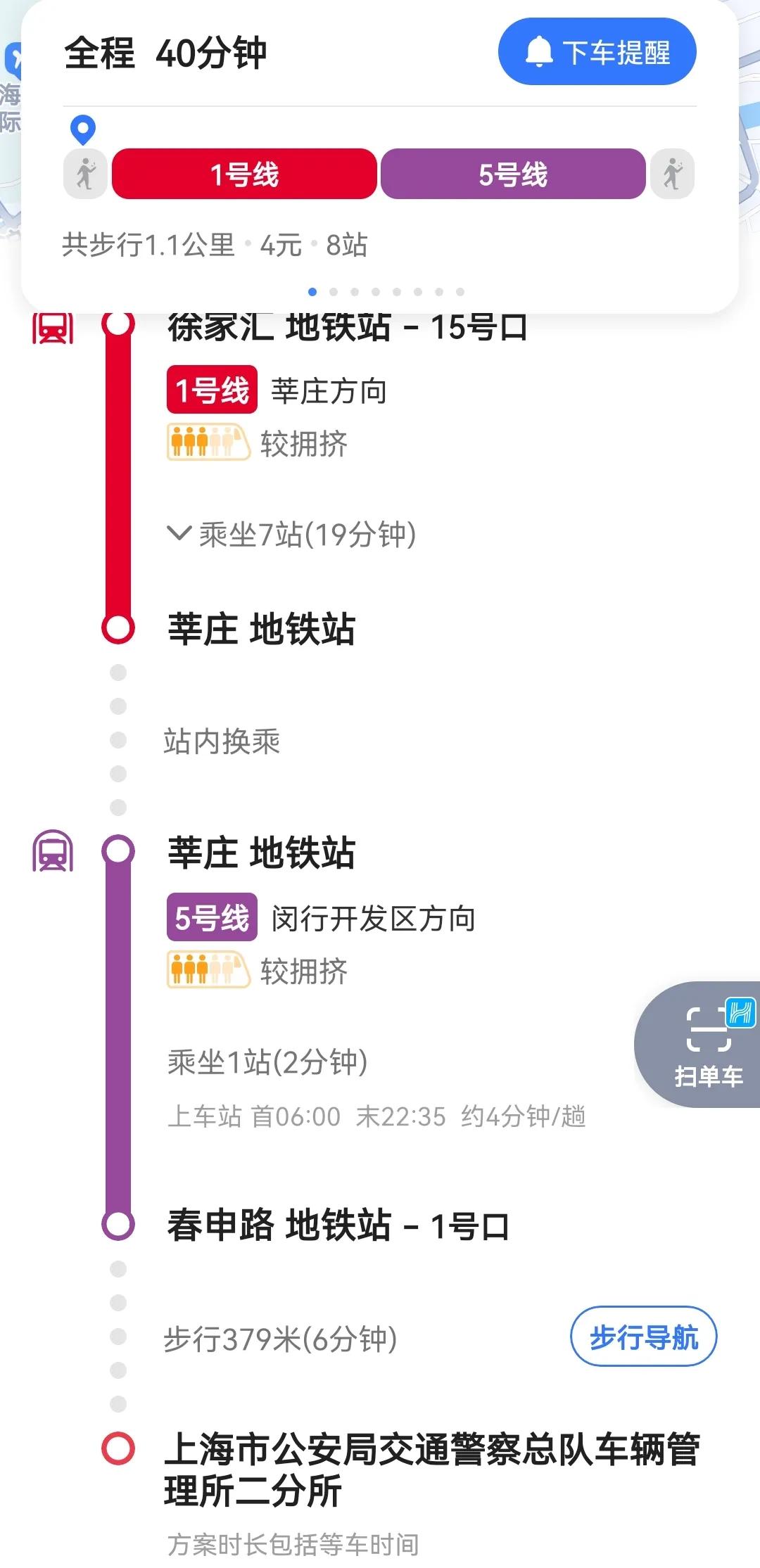Enable the 下车提醒 alight reminder
760x1568 pixels.
[x=597, y=51]
